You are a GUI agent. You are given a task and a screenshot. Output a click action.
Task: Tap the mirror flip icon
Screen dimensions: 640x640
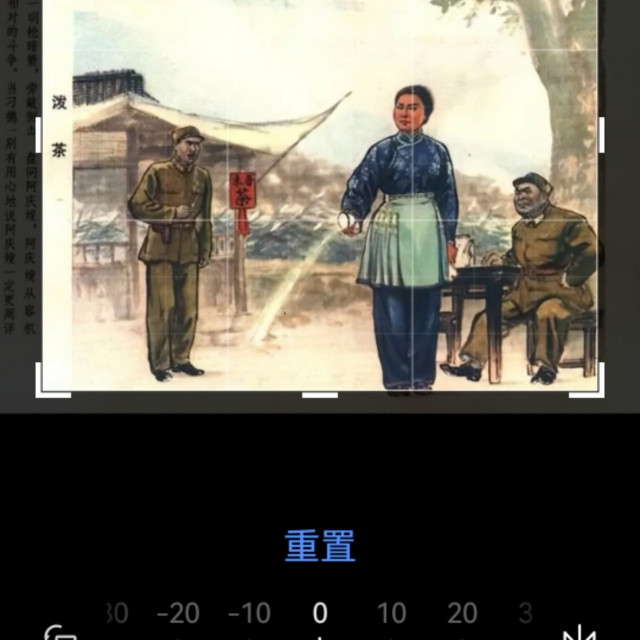579,632
